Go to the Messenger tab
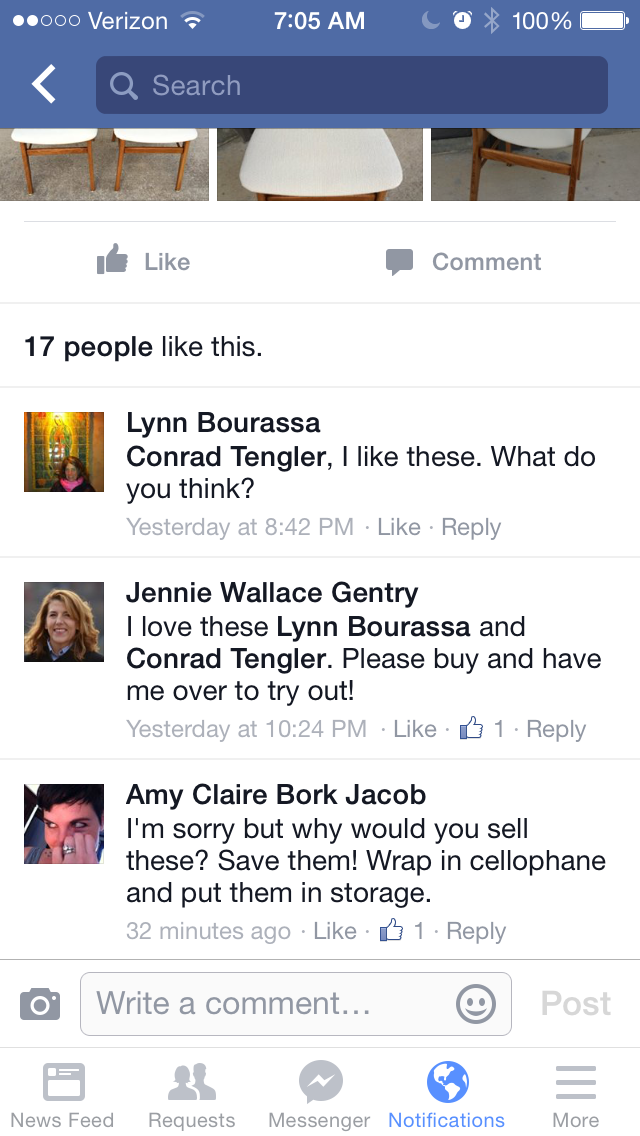The height and width of the screenshot is (1136, 640). 320,1095
